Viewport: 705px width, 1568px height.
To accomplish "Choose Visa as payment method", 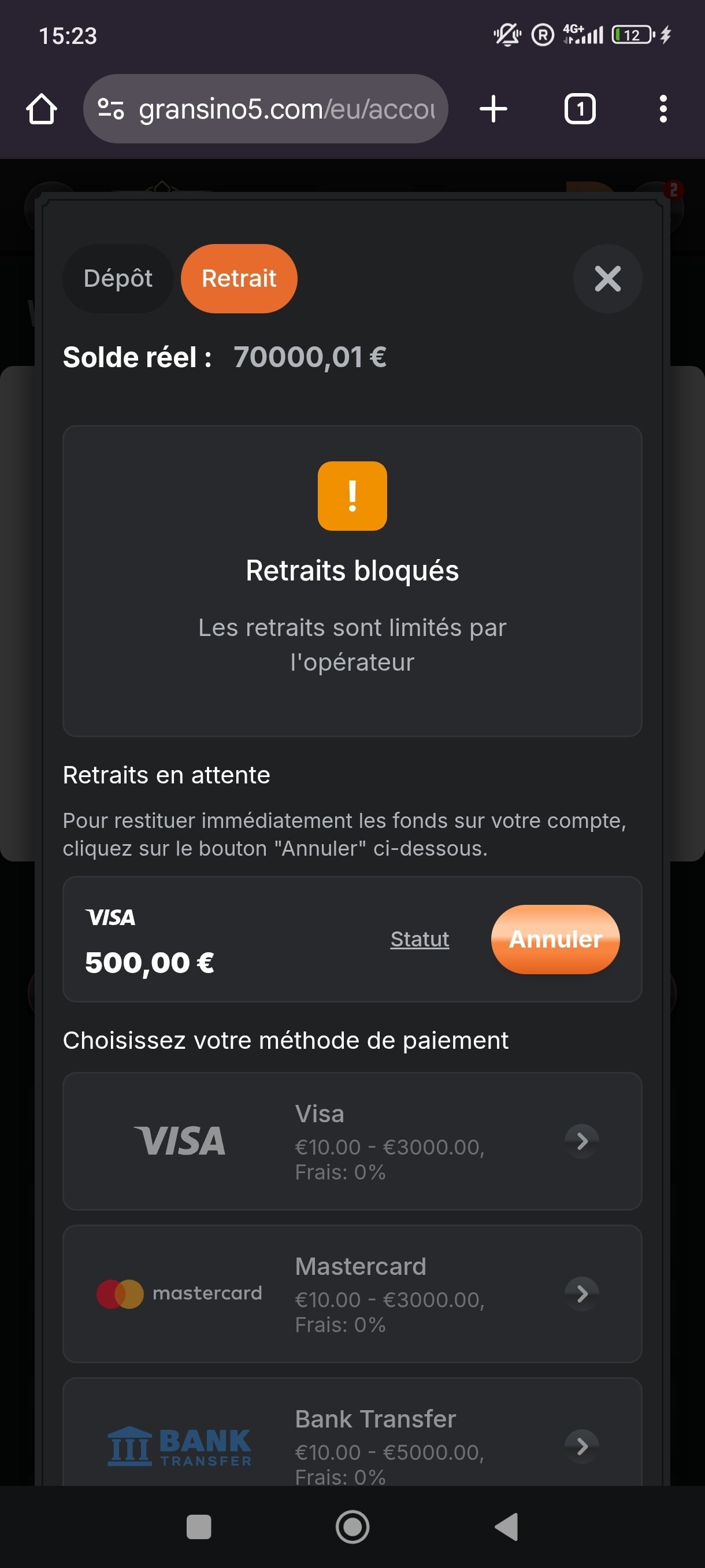I will 351,1141.
